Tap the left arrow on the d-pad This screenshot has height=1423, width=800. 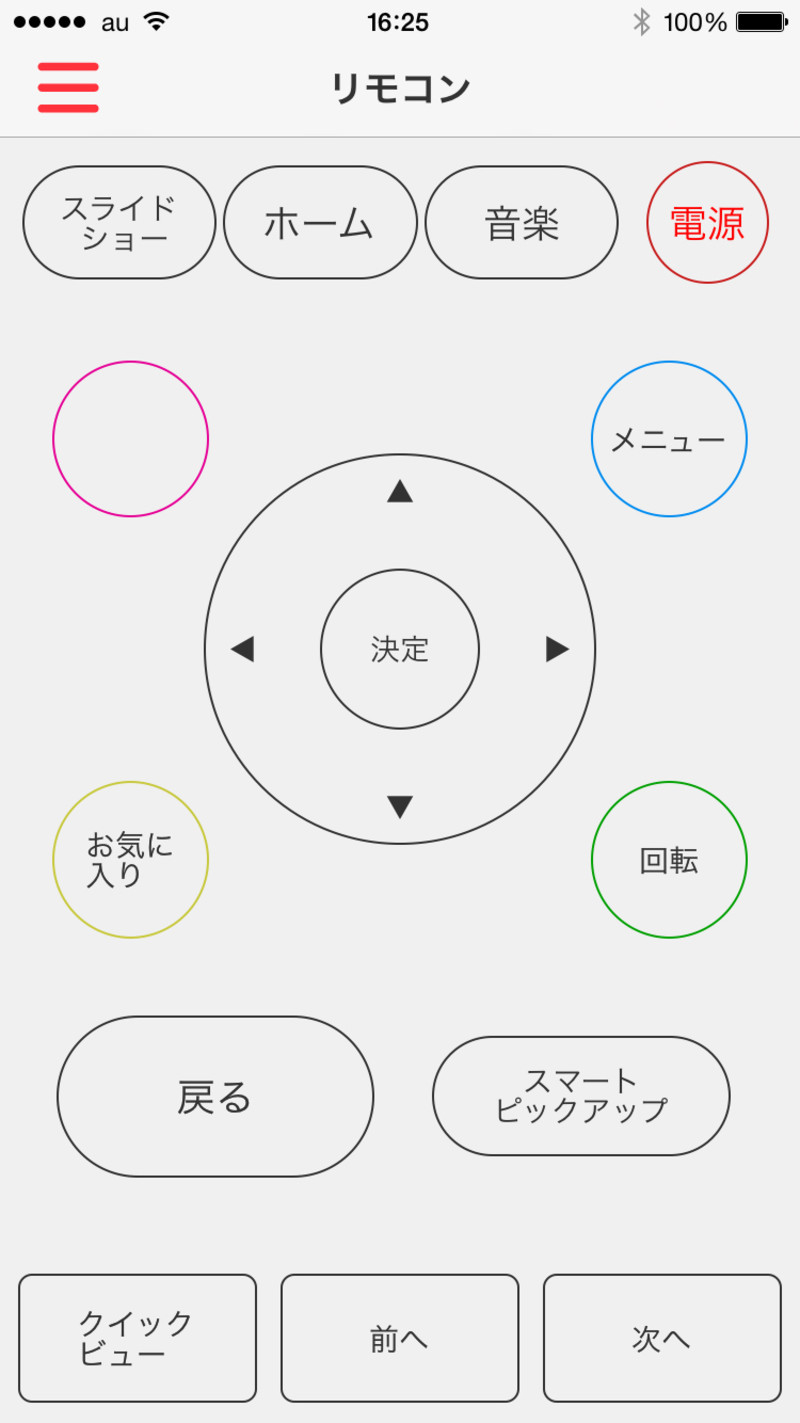click(242, 649)
